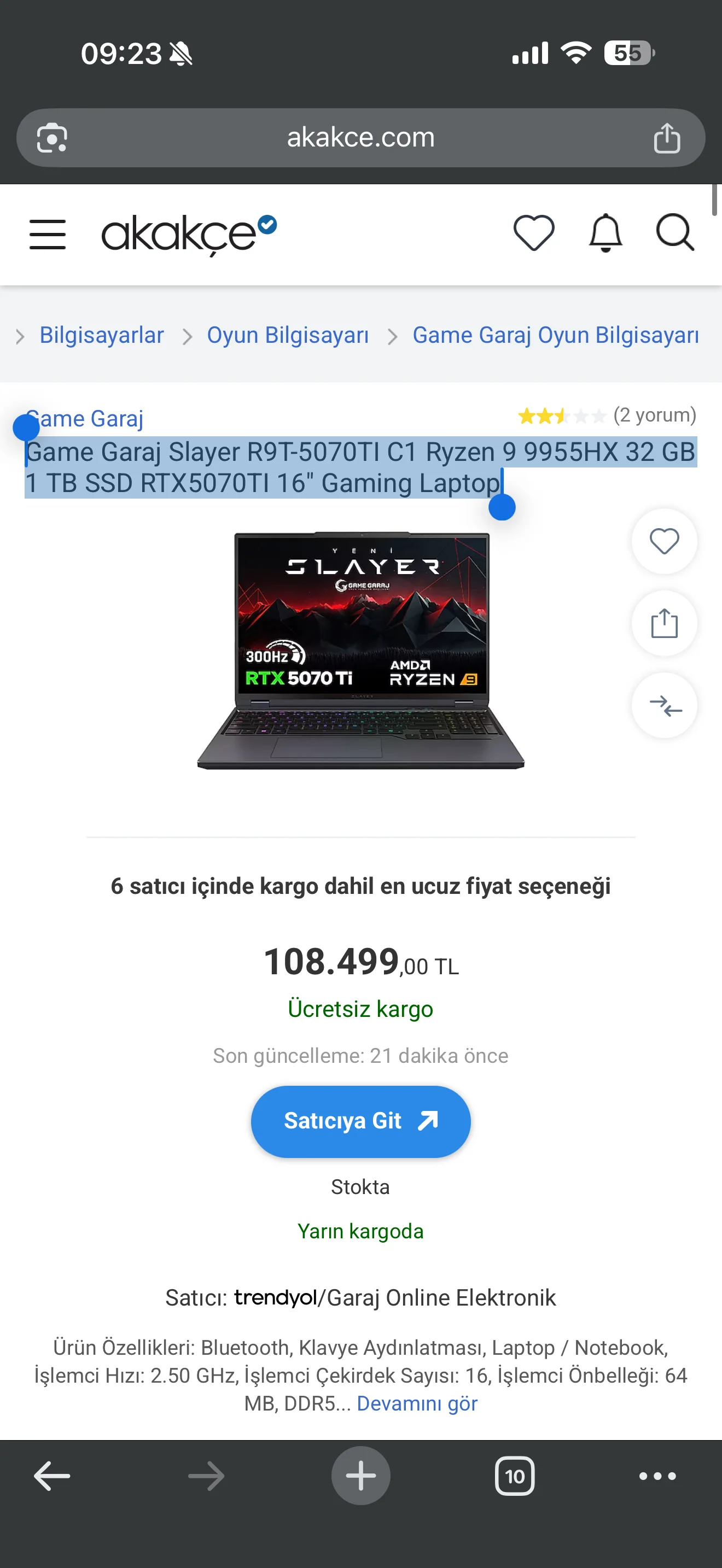The height and width of the screenshot is (1568, 722).
Task: Share the page from address bar
Action: click(x=667, y=138)
